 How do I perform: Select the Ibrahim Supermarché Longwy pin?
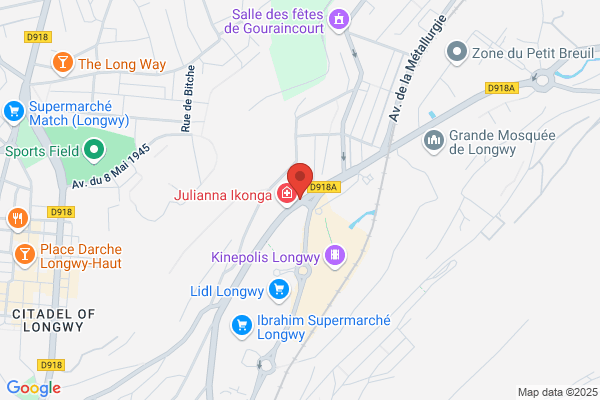click(x=242, y=327)
